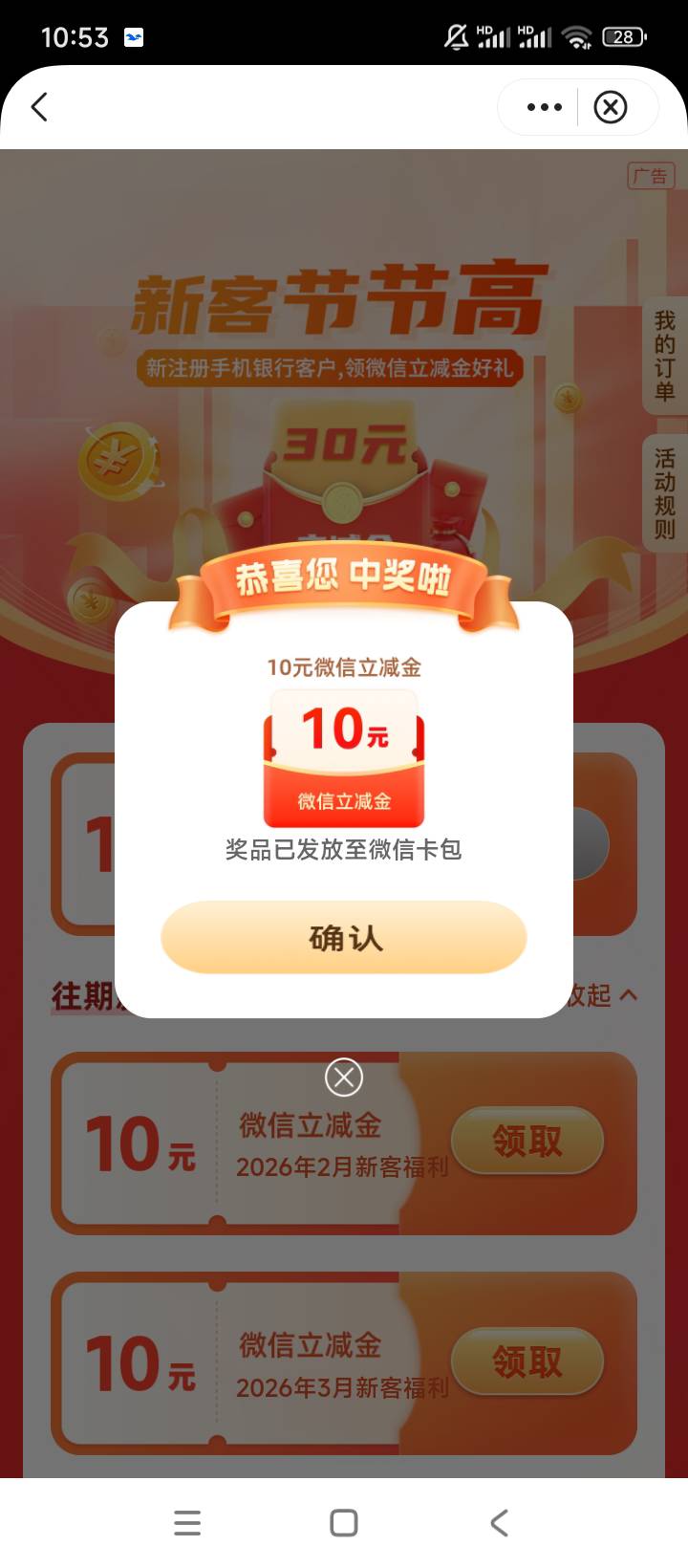View 活动规则 side tab
The width and height of the screenshot is (688, 1568).
[x=665, y=493]
